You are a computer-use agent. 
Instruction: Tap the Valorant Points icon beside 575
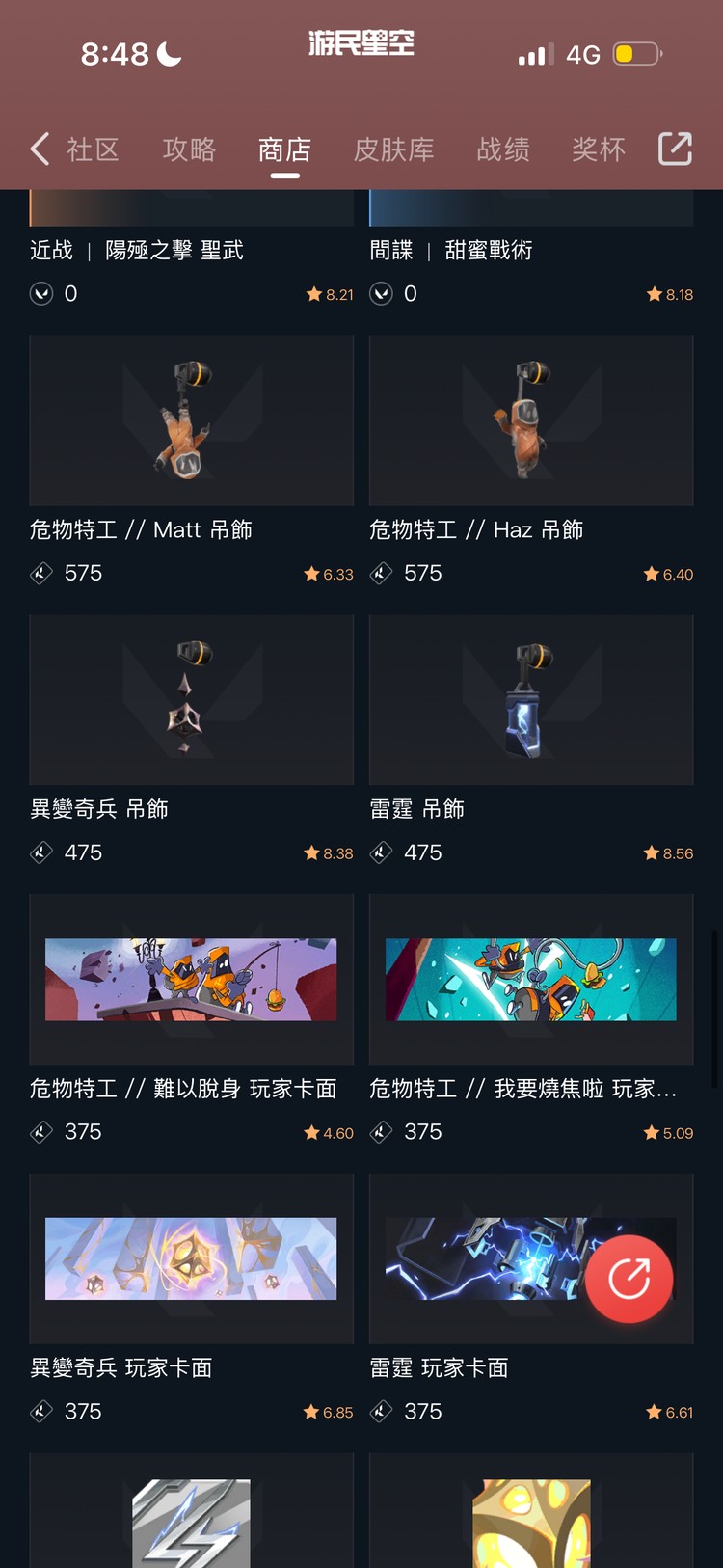[x=40, y=573]
